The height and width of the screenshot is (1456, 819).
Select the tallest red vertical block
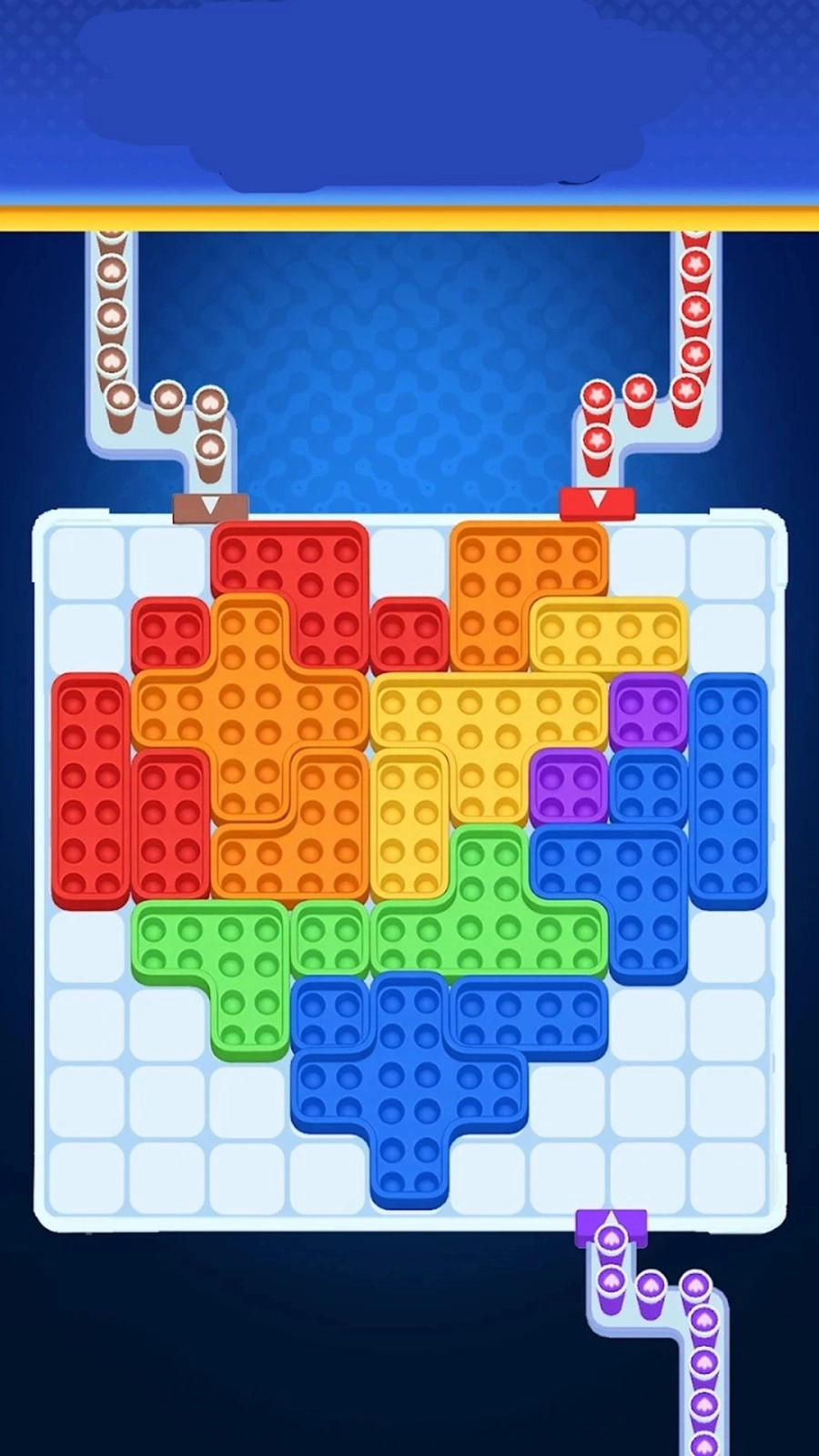pos(90,790)
